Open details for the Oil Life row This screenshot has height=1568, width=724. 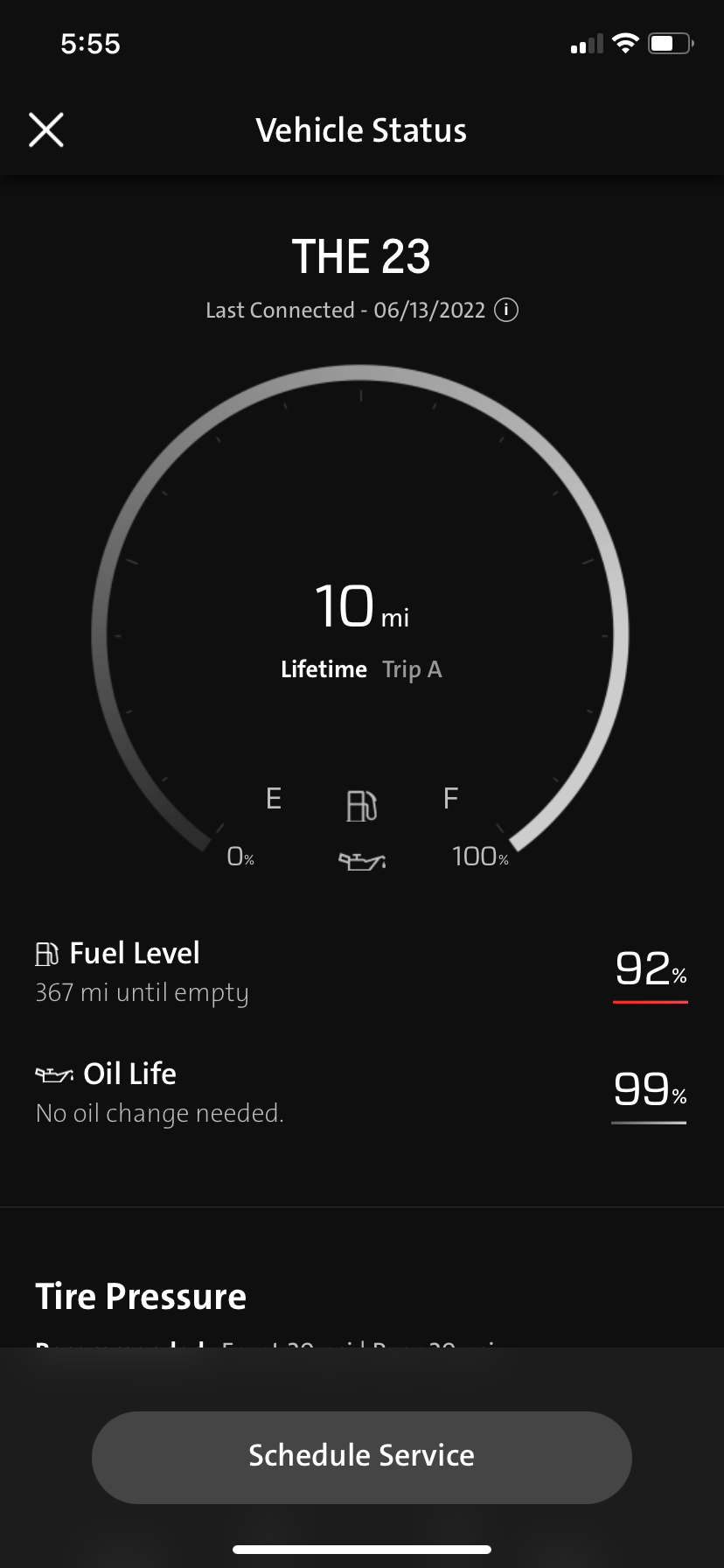[x=362, y=1090]
